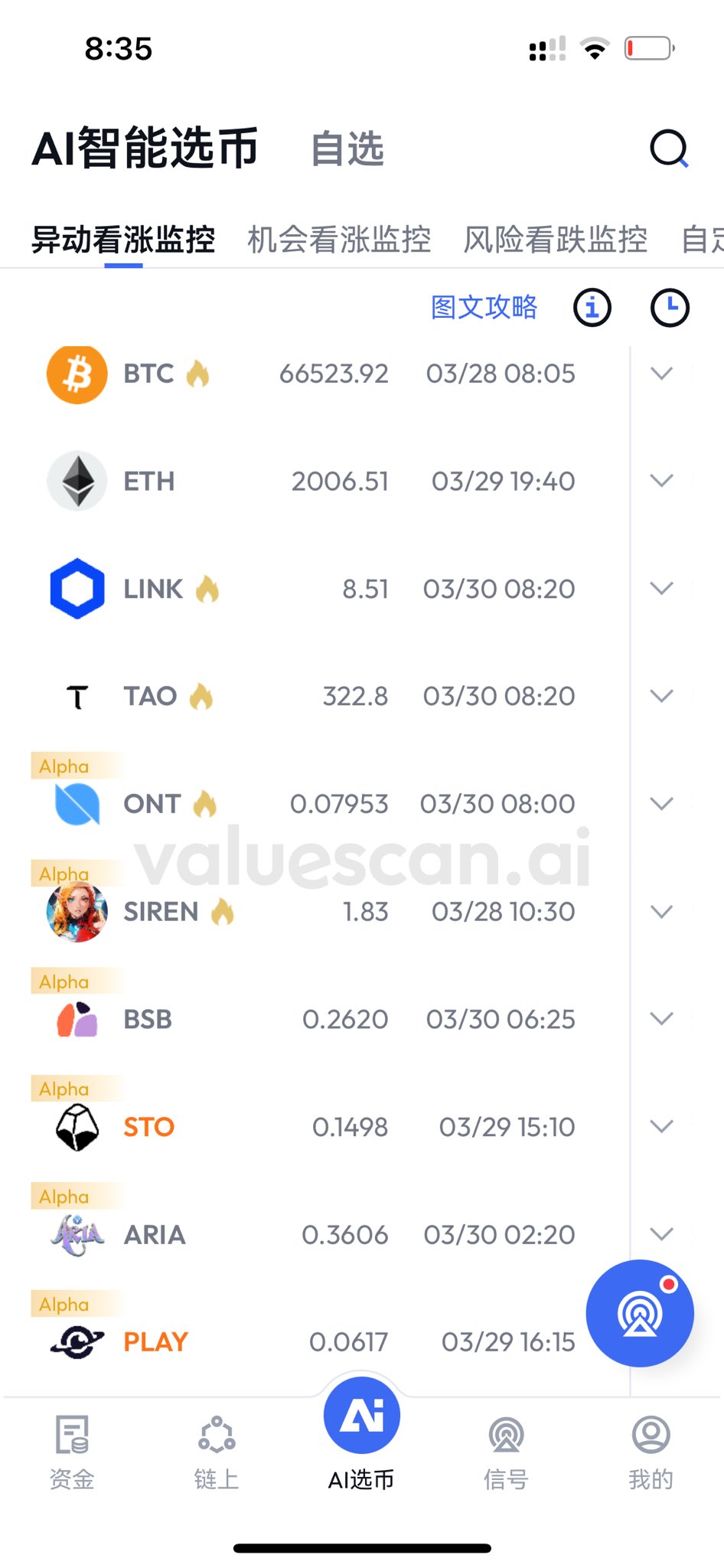View the ONT coin details
The height and width of the screenshot is (1568, 724).
tap(306, 804)
